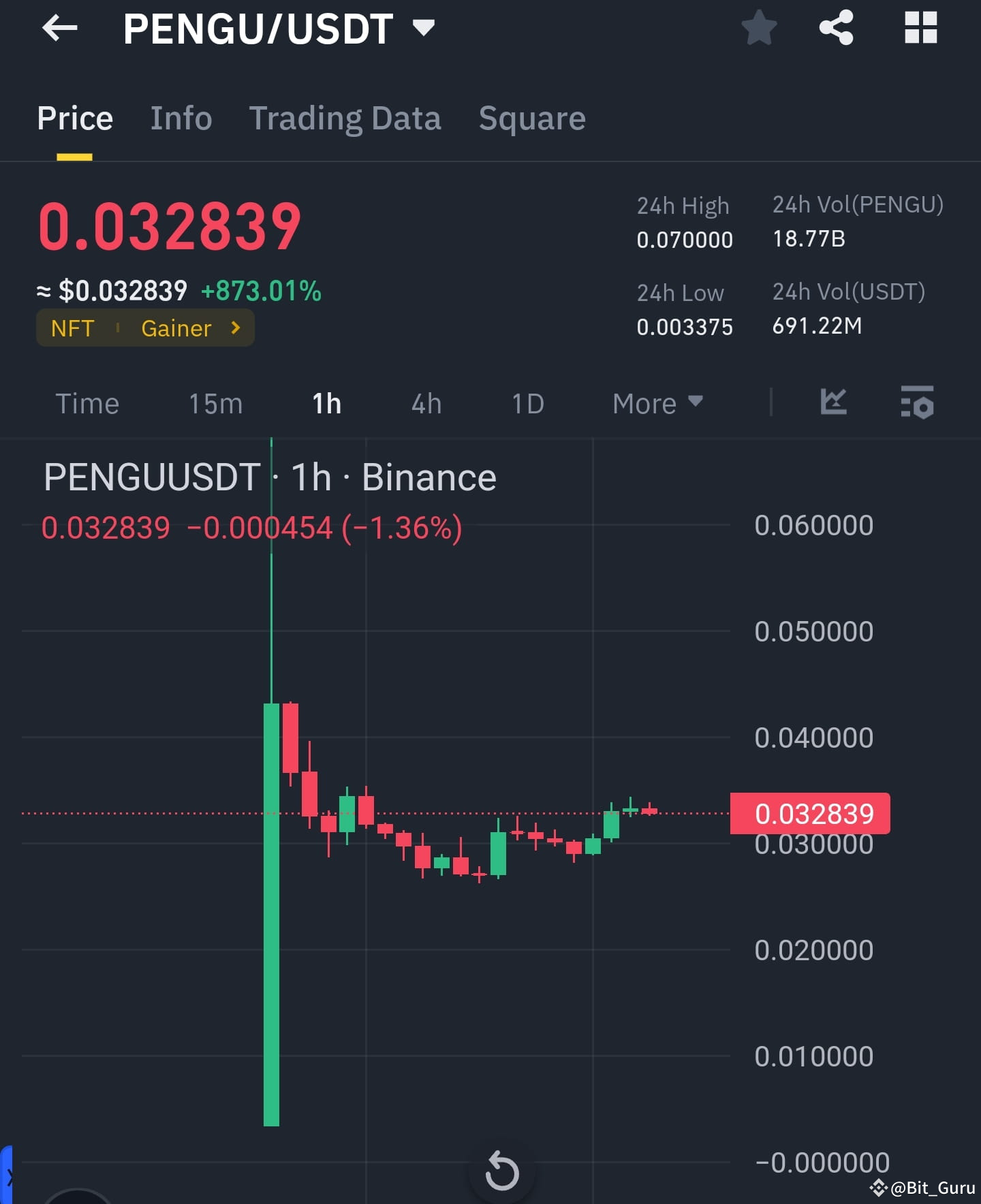This screenshot has height=1204, width=981.
Task: Open the chart indicators settings icon
Action: (918, 403)
